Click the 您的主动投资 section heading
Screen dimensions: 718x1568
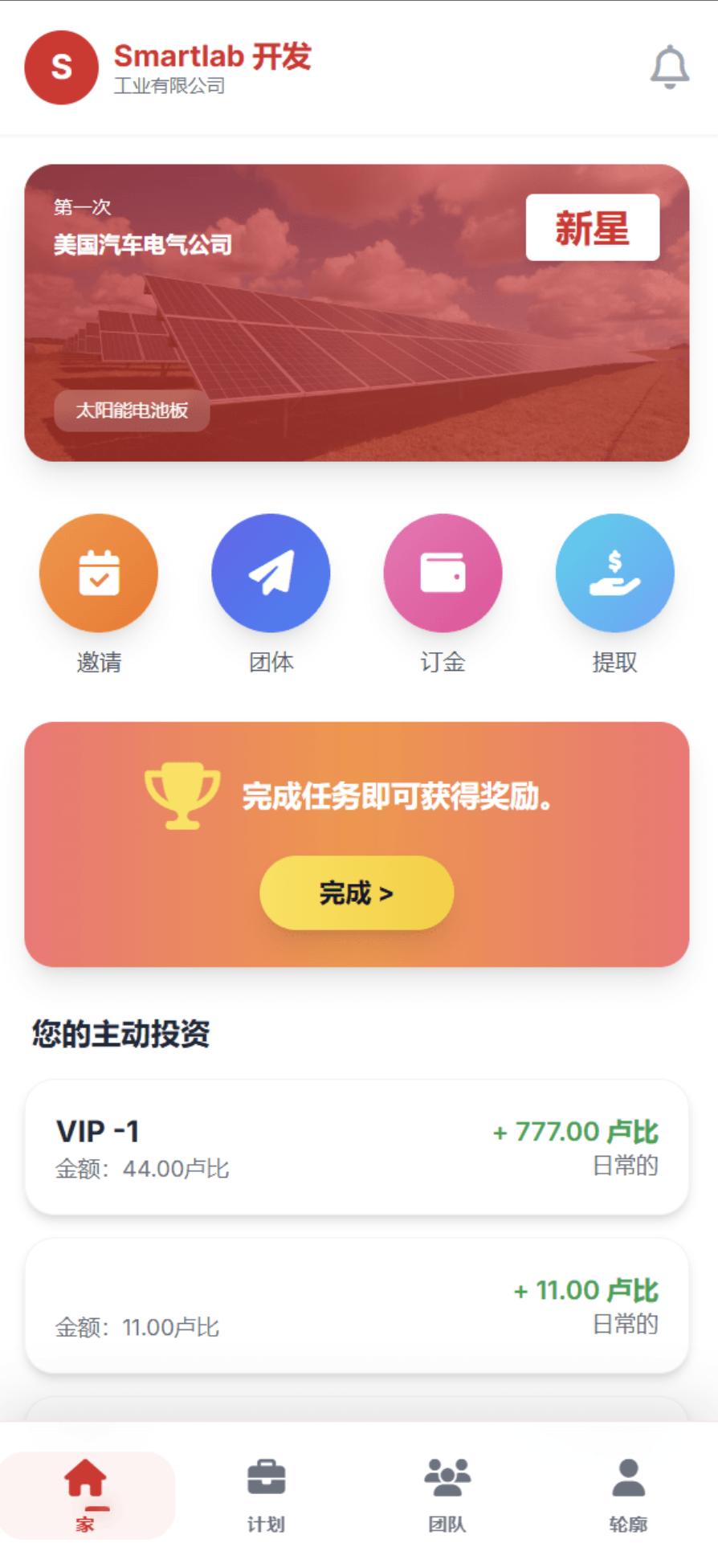(119, 1035)
